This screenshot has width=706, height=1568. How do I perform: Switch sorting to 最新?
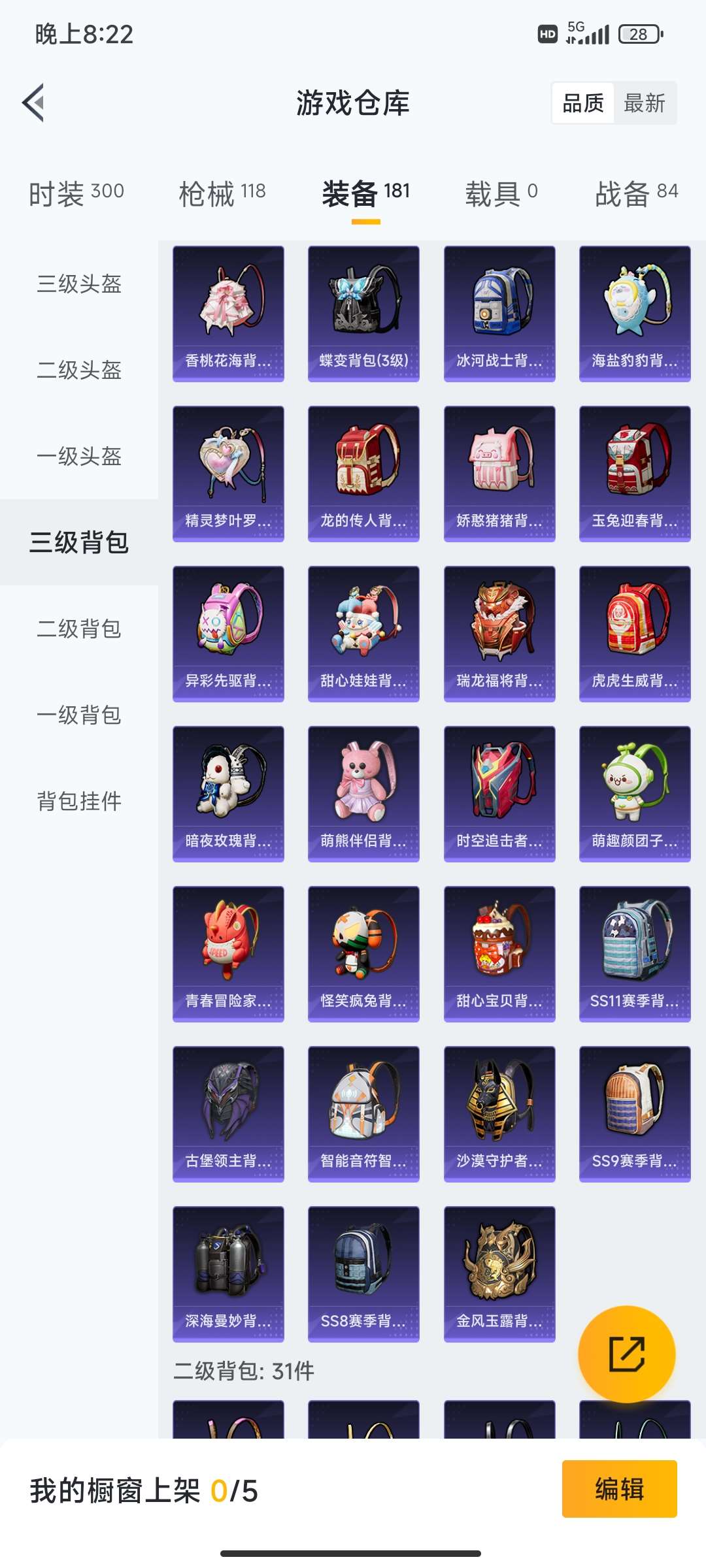(x=645, y=103)
